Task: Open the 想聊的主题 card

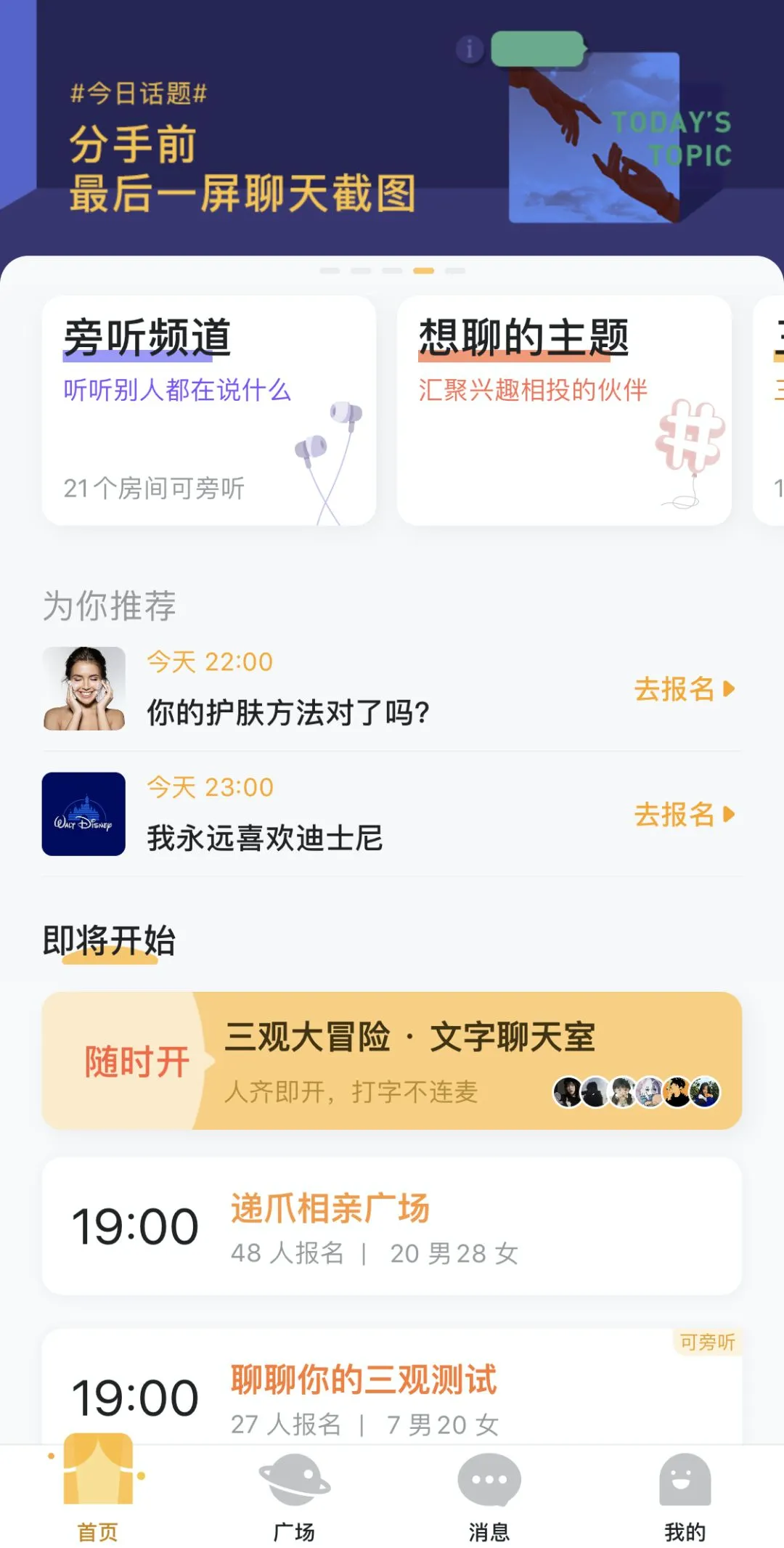Action: coord(563,410)
